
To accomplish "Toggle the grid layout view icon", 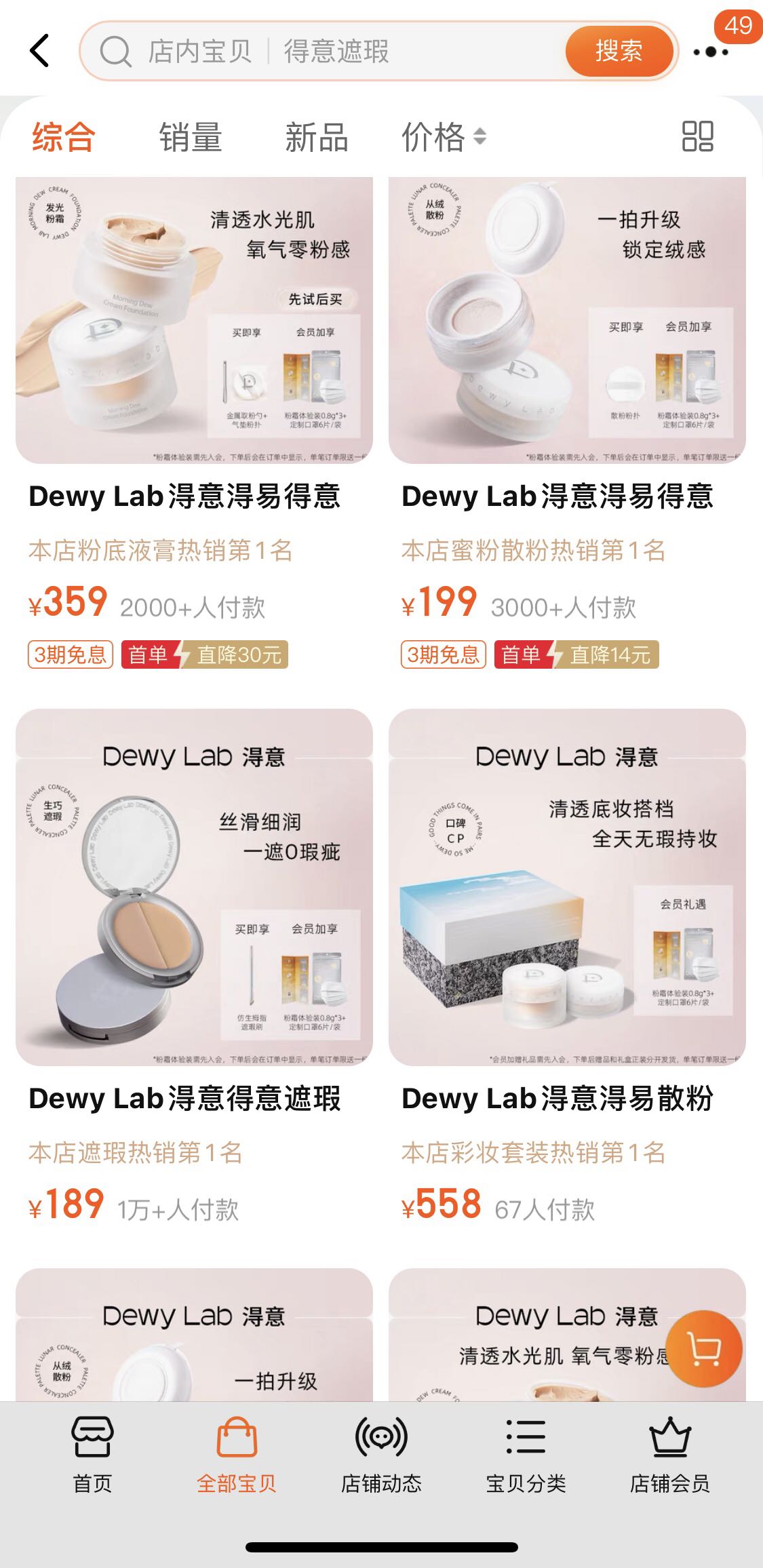I will 697,136.
